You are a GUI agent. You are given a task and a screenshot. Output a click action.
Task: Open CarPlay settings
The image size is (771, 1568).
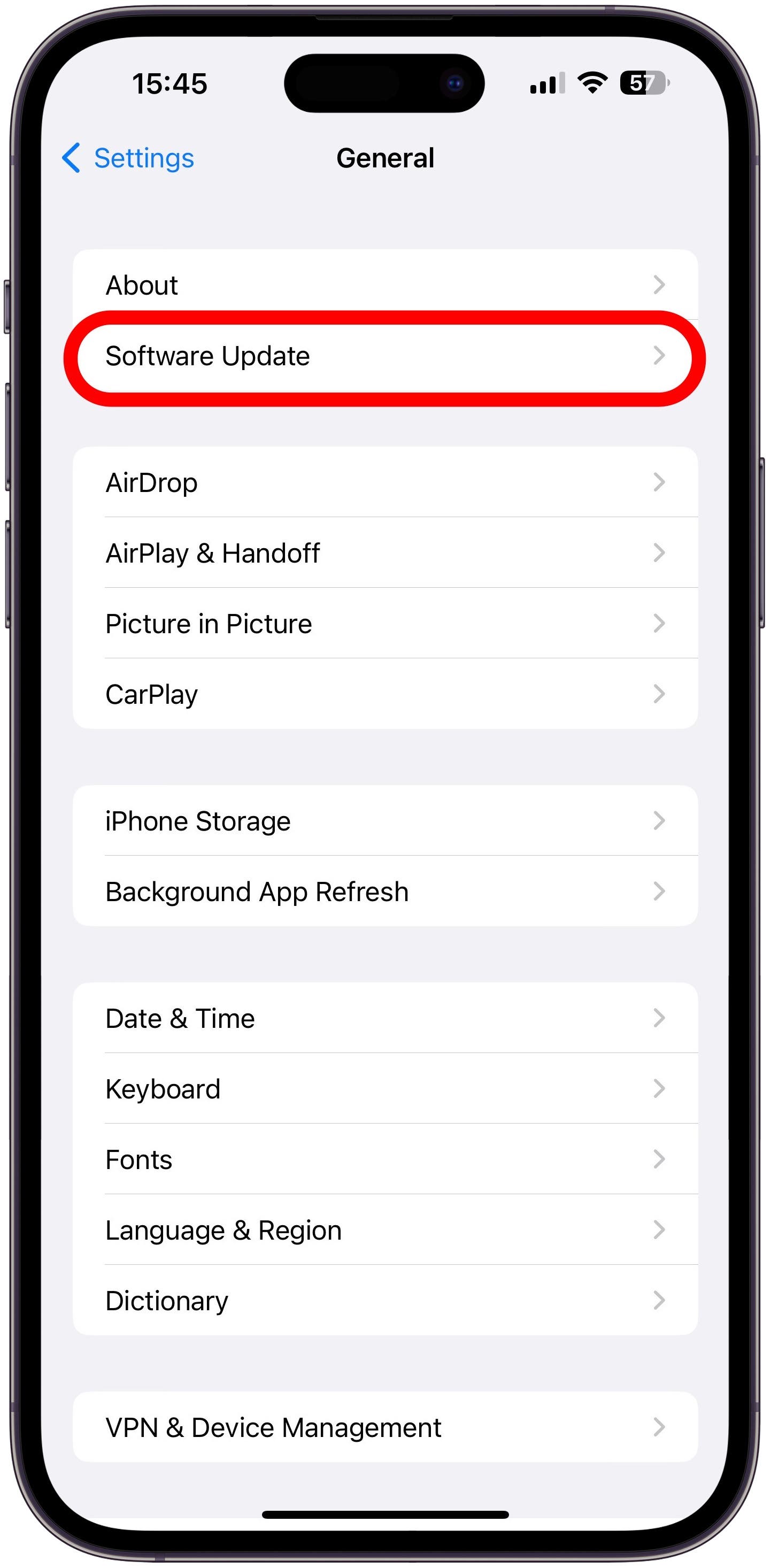point(384,695)
